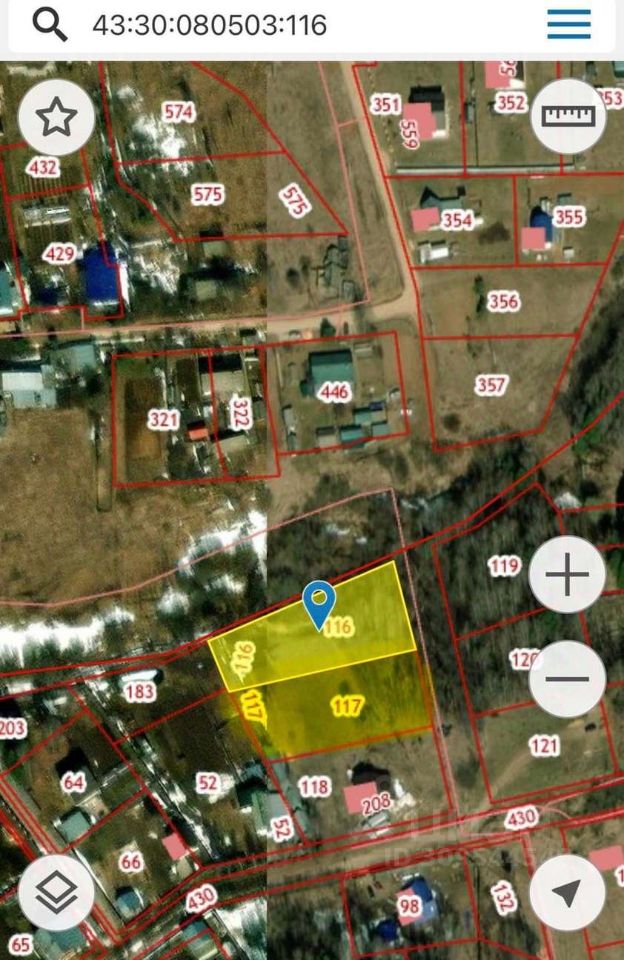Tap the magnifier search icon
Image resolution: width=624 pixels, height=960 pixels.
48,24
